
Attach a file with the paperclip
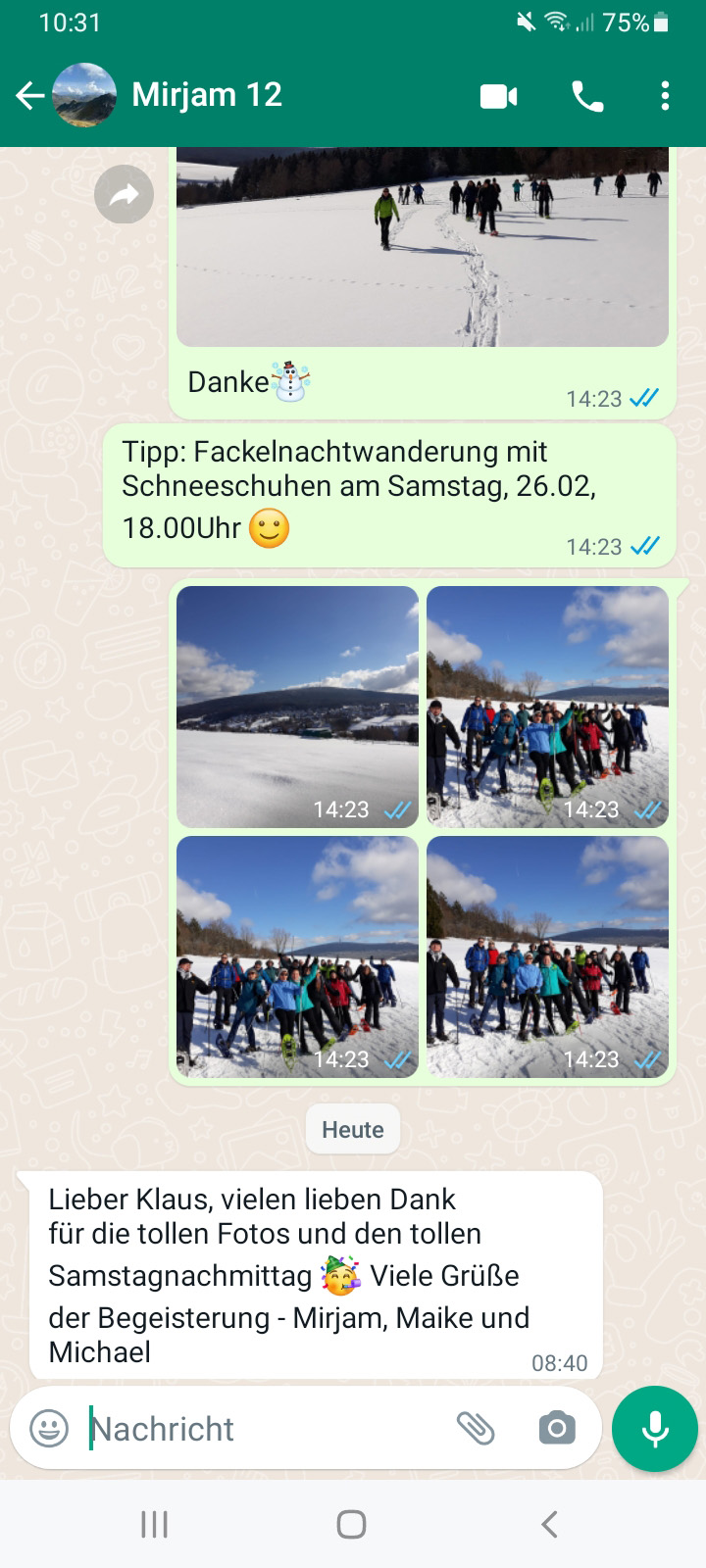point(476,1428)
